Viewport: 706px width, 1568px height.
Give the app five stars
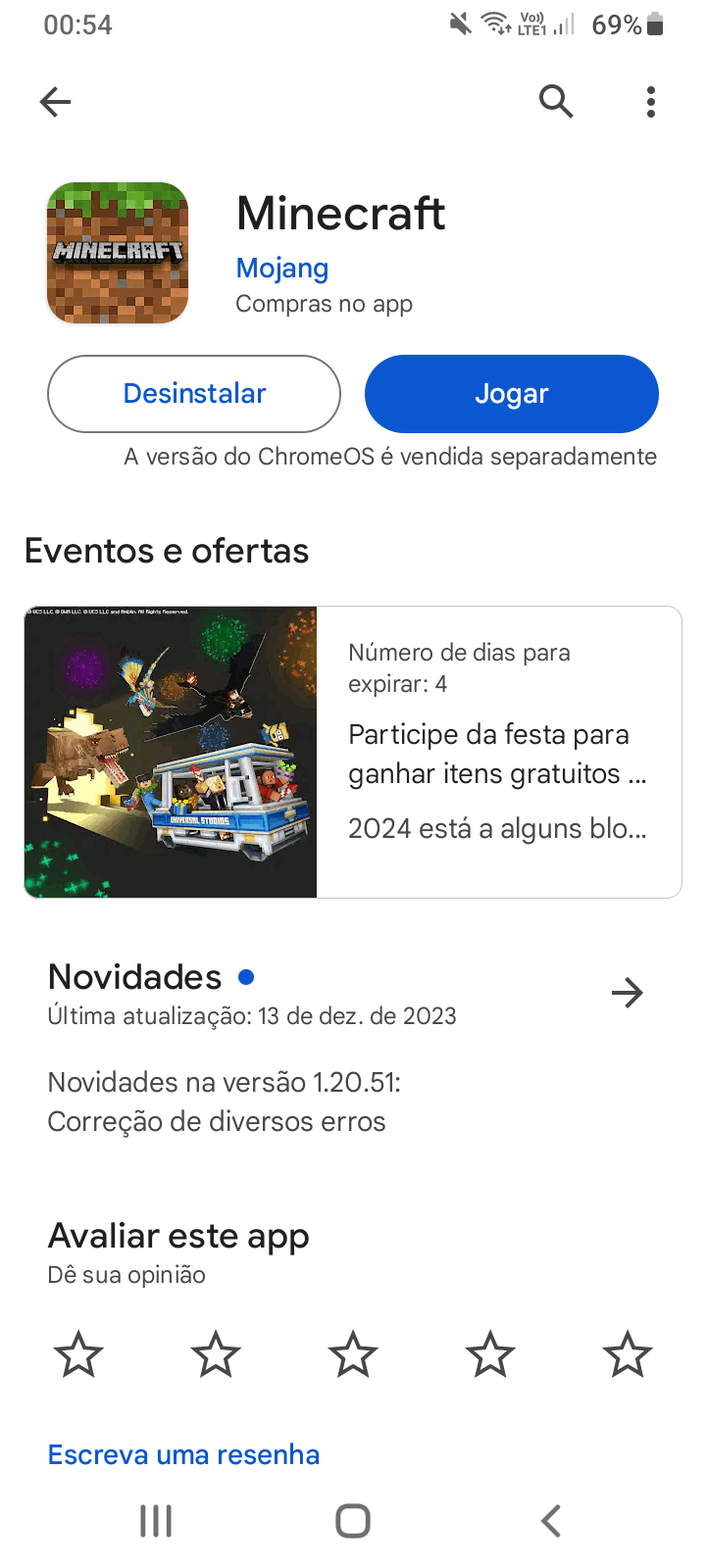pyautogui.click(x=628, y=1354)
